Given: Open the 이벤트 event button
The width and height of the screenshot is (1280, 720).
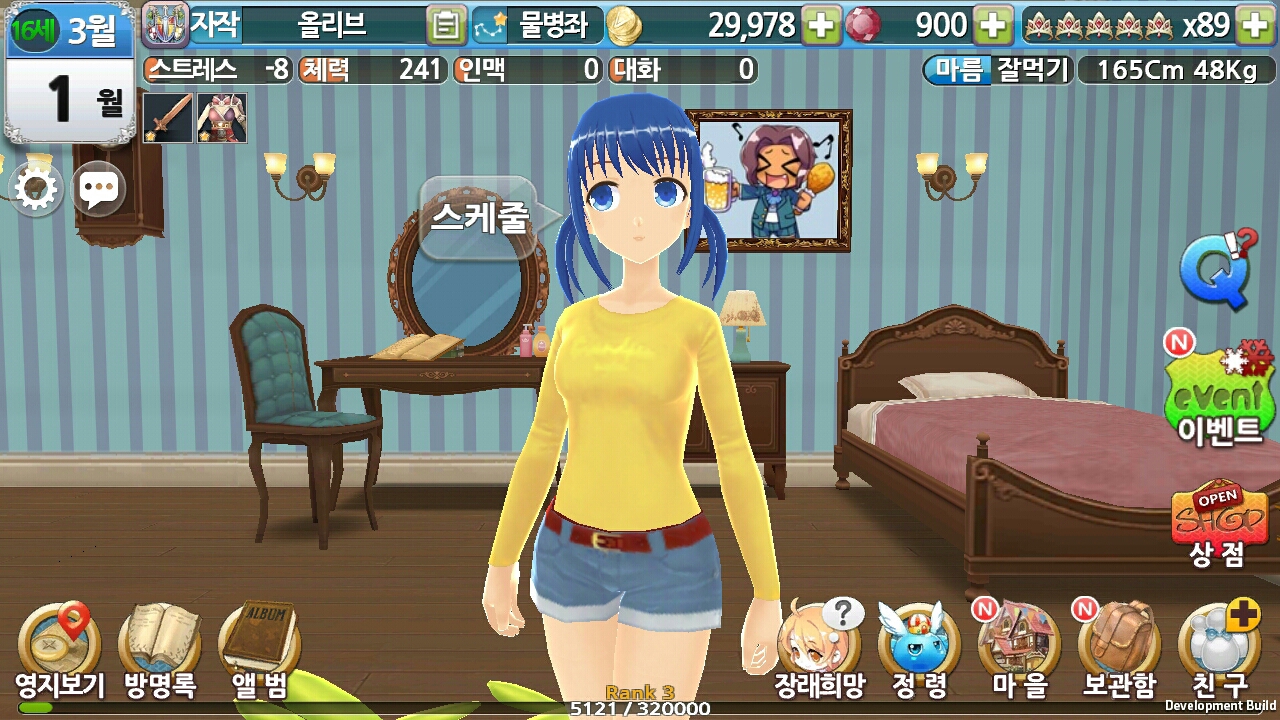Looking at the screenshot, I should pos(1219,395).
